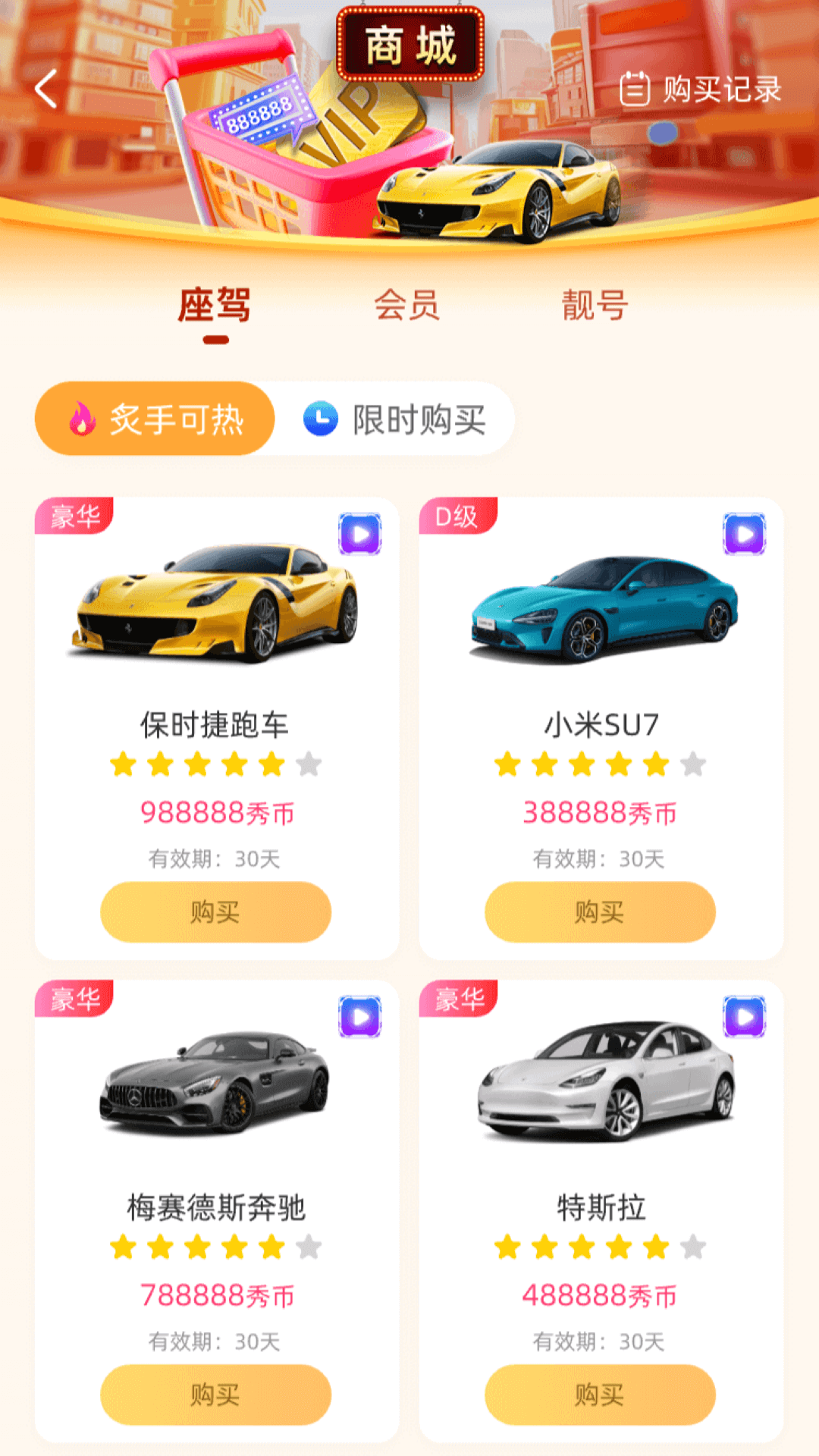
Task: Select the 炙手可热 filter chip
Action: pyautogui.click(x=155, y=419)
